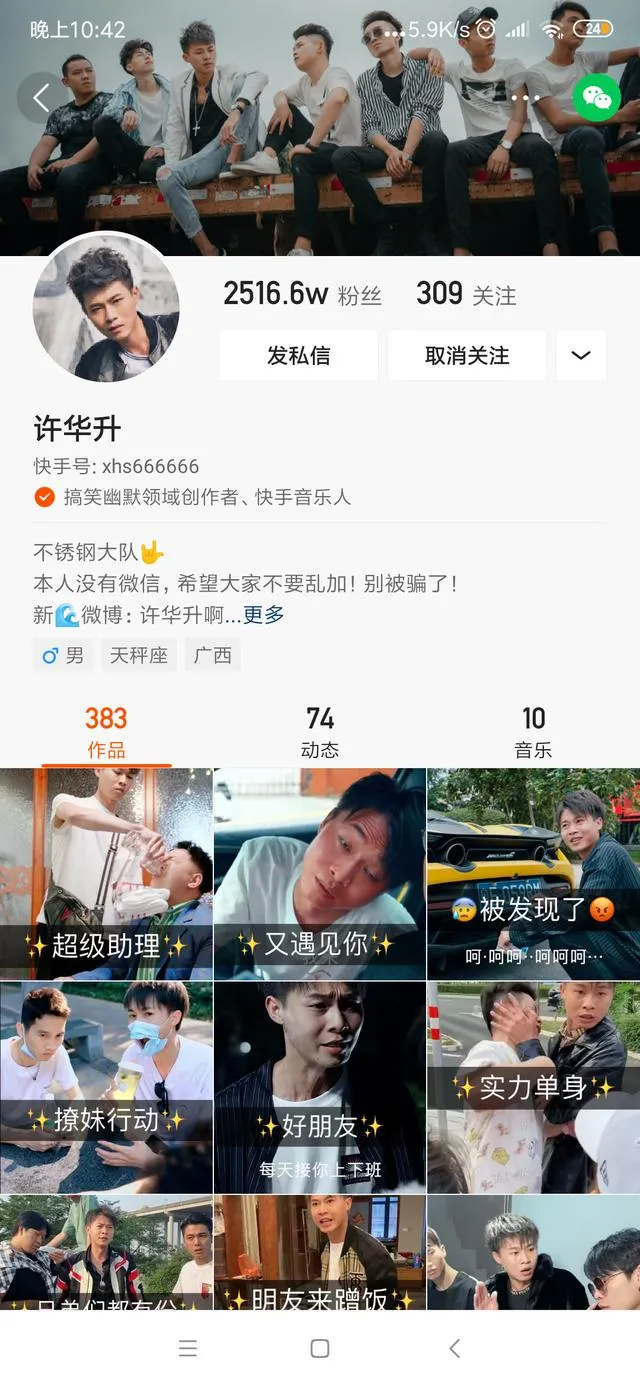Play the 又遇见你 video
This screenshot has height=1387, width=640.
coord(320,874)
